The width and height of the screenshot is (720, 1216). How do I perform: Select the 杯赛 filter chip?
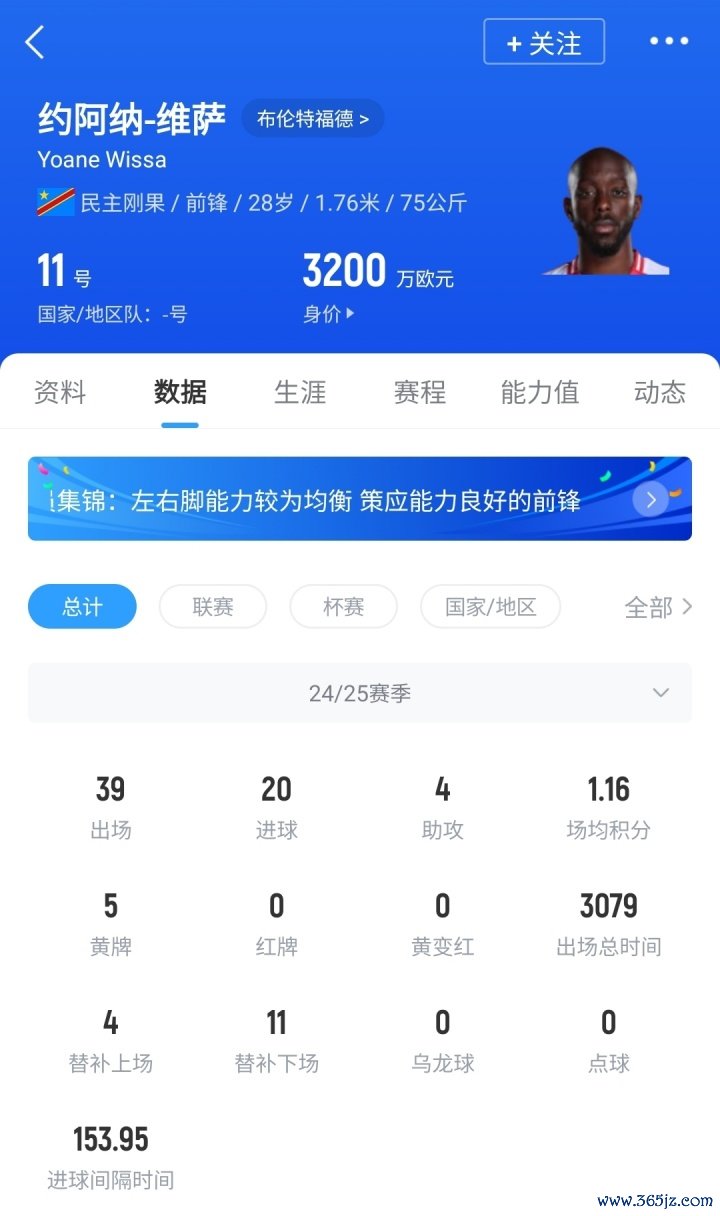pyautogui.click(x=343, y=606)
